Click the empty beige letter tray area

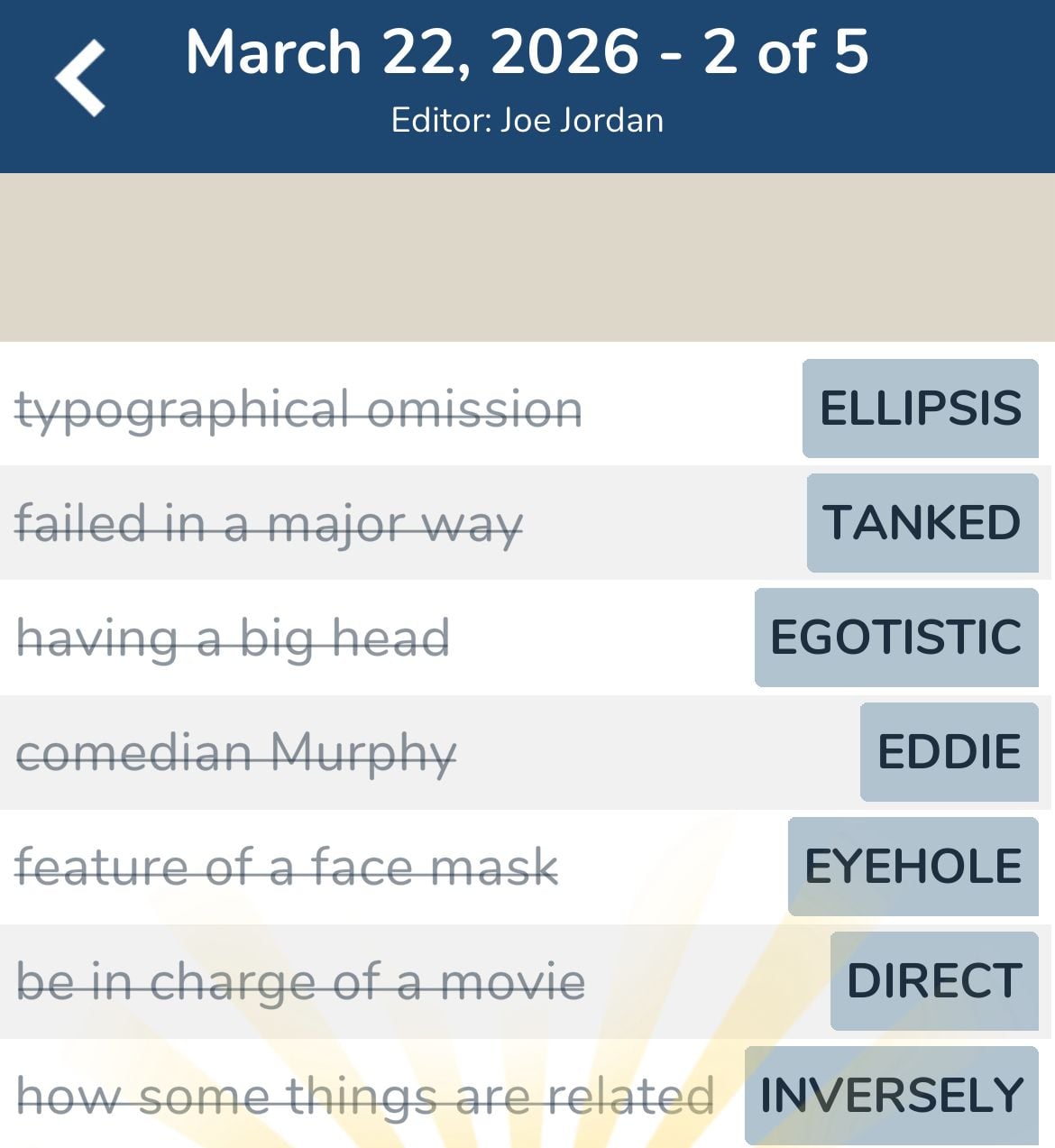click(x=527, y=257)
